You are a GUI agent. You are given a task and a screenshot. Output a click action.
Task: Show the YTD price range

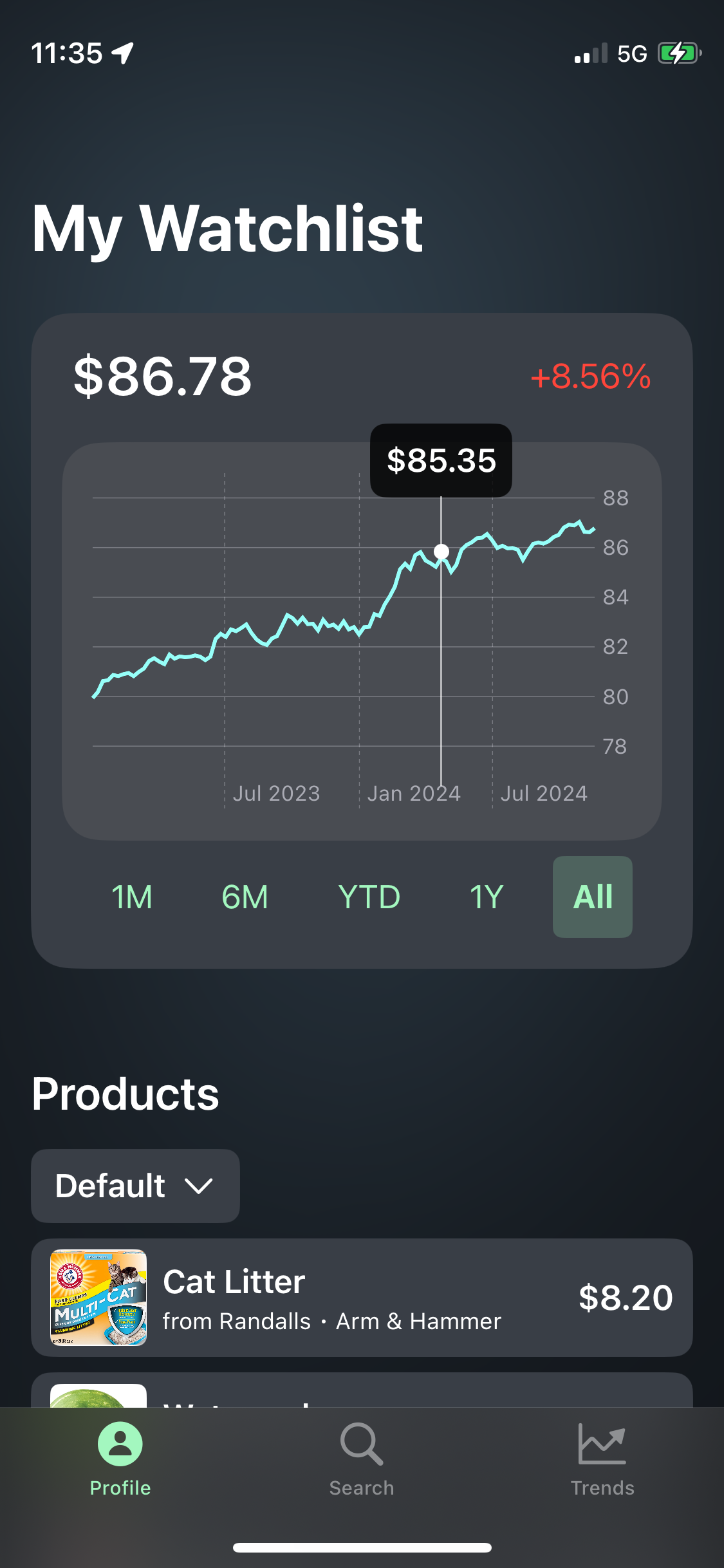pyautogui.click(x=369, y=897)
